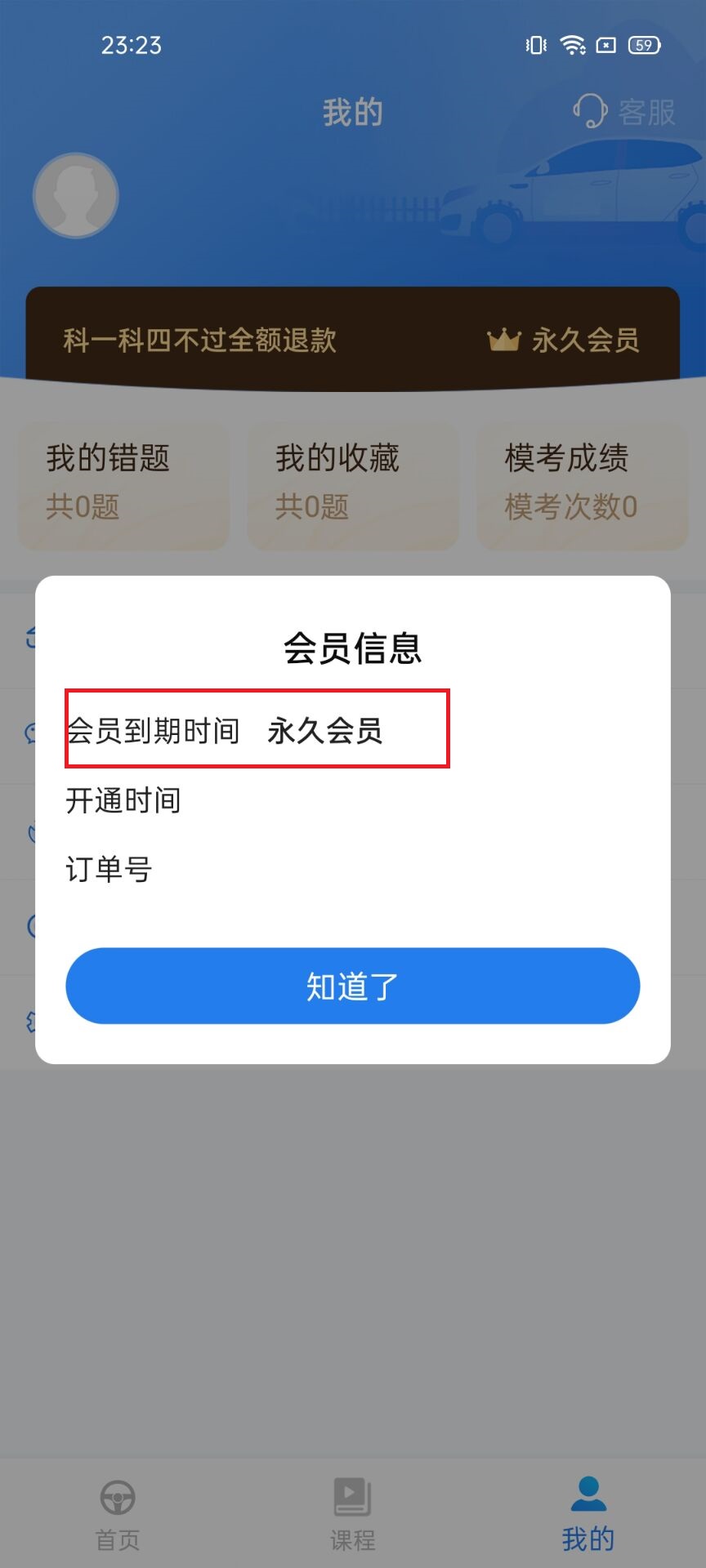Tap the 知道了 button to dismiss dialog
The image size is (706, 1568).
tap(352, 986)
